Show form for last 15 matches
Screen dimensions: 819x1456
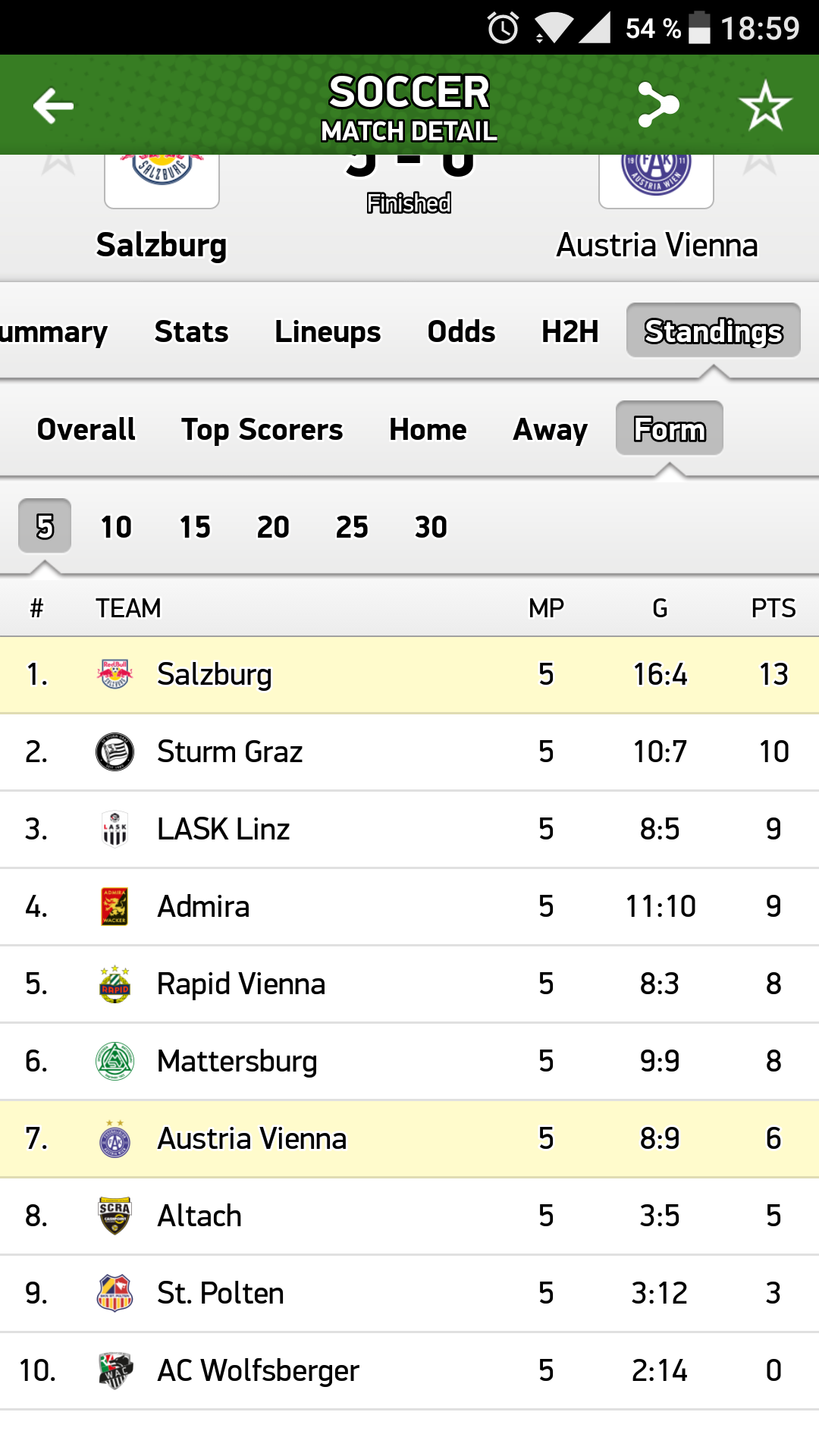pos(195,527)
